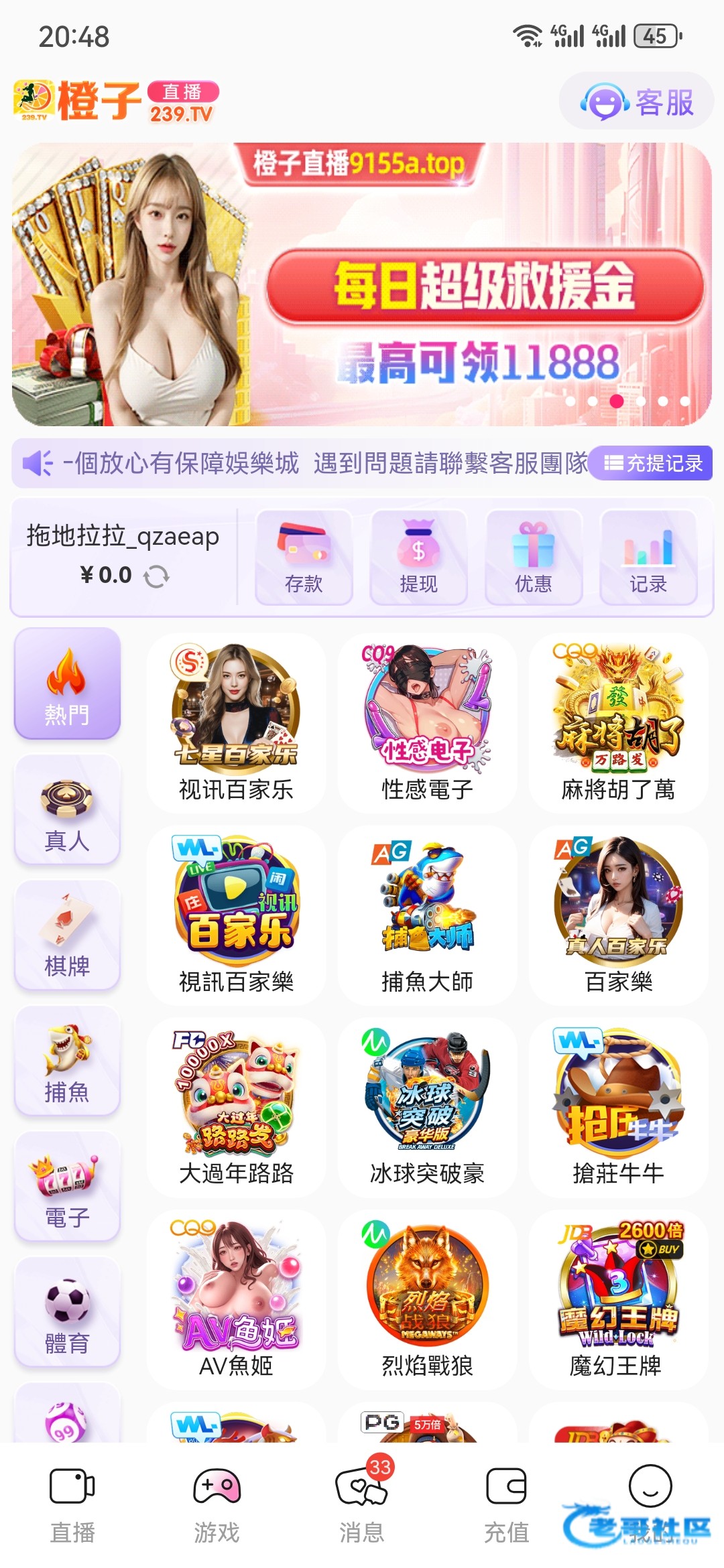The height and width of the screenshot is (1568, 724).
Task: Open the 麻將胡了萬 game
Action: pyautogui.click(x=618, y=724)
